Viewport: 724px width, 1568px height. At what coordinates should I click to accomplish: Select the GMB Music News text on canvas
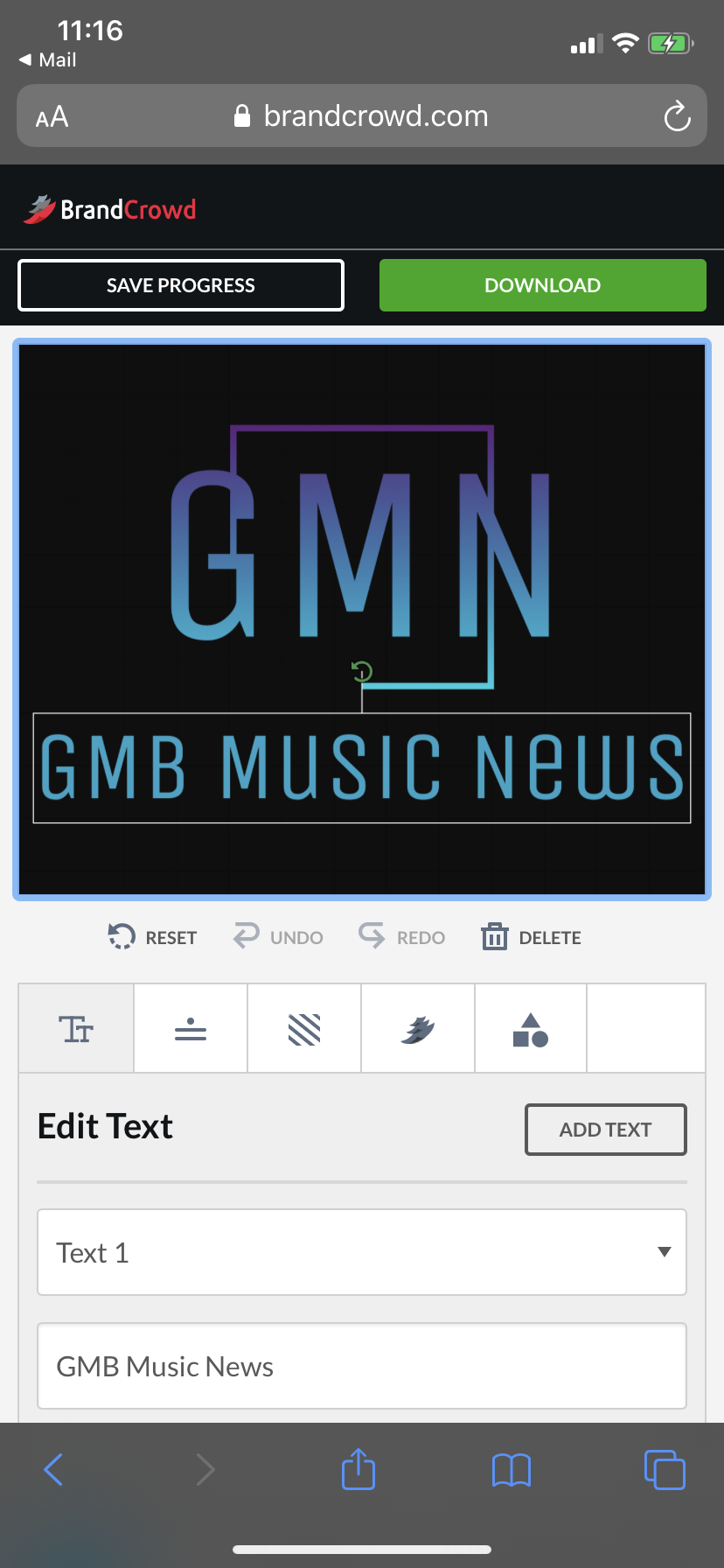coord(362,767)
